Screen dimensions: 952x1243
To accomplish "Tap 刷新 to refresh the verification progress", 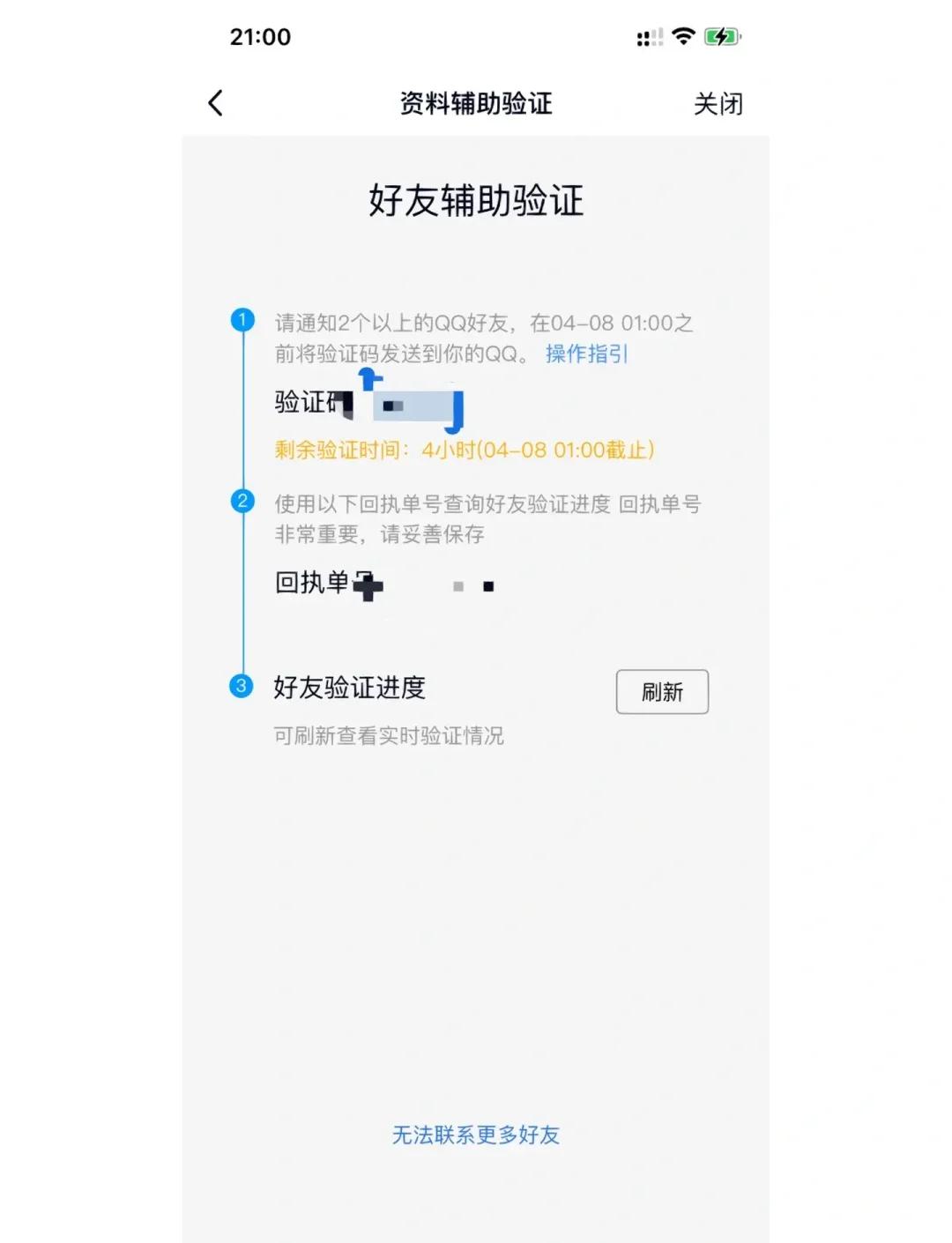I will point(662,692).
